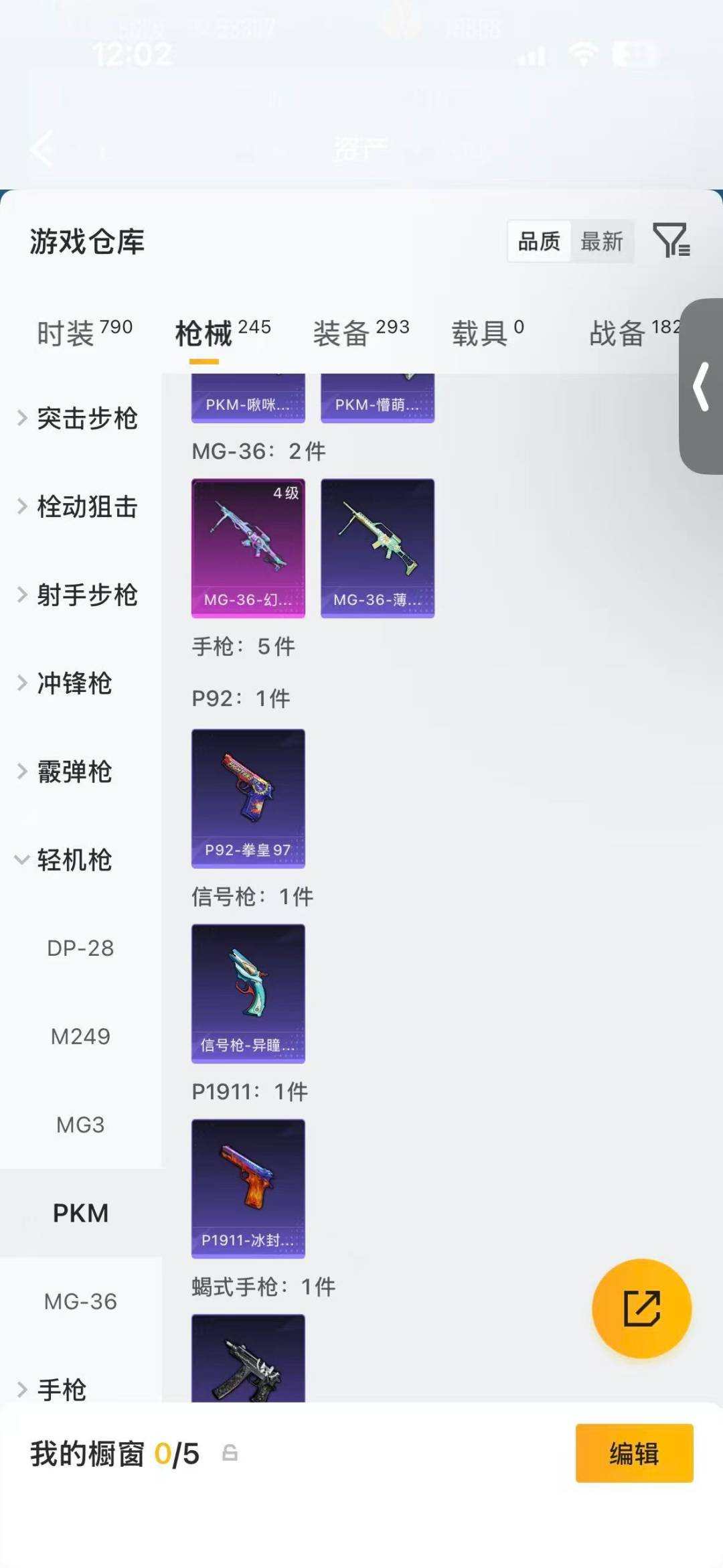Viewport: 723px width, 1568px height.
Task: Expand the 射手步枪 category
Action: (x=87, y=595)
